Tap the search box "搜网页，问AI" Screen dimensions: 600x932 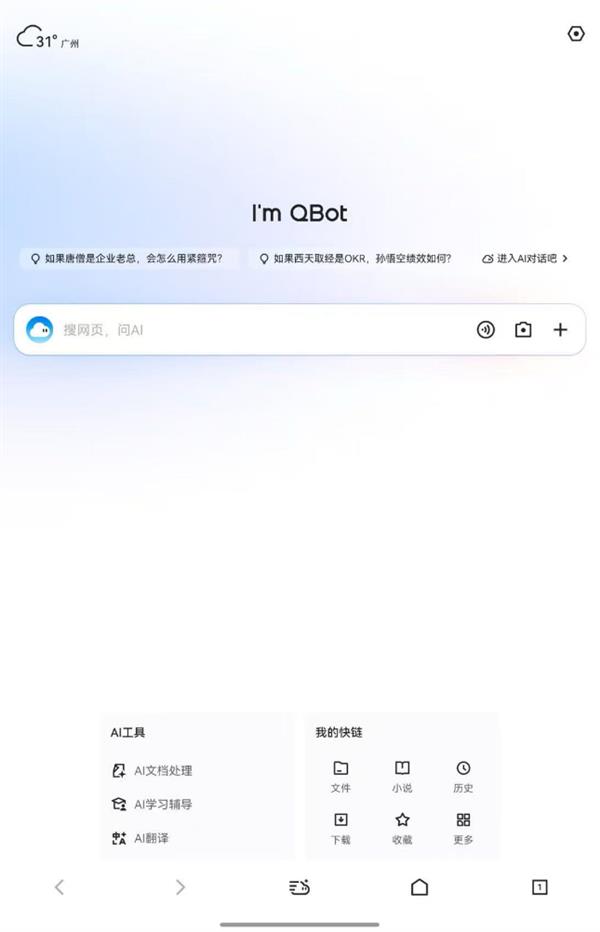point(250,329)
